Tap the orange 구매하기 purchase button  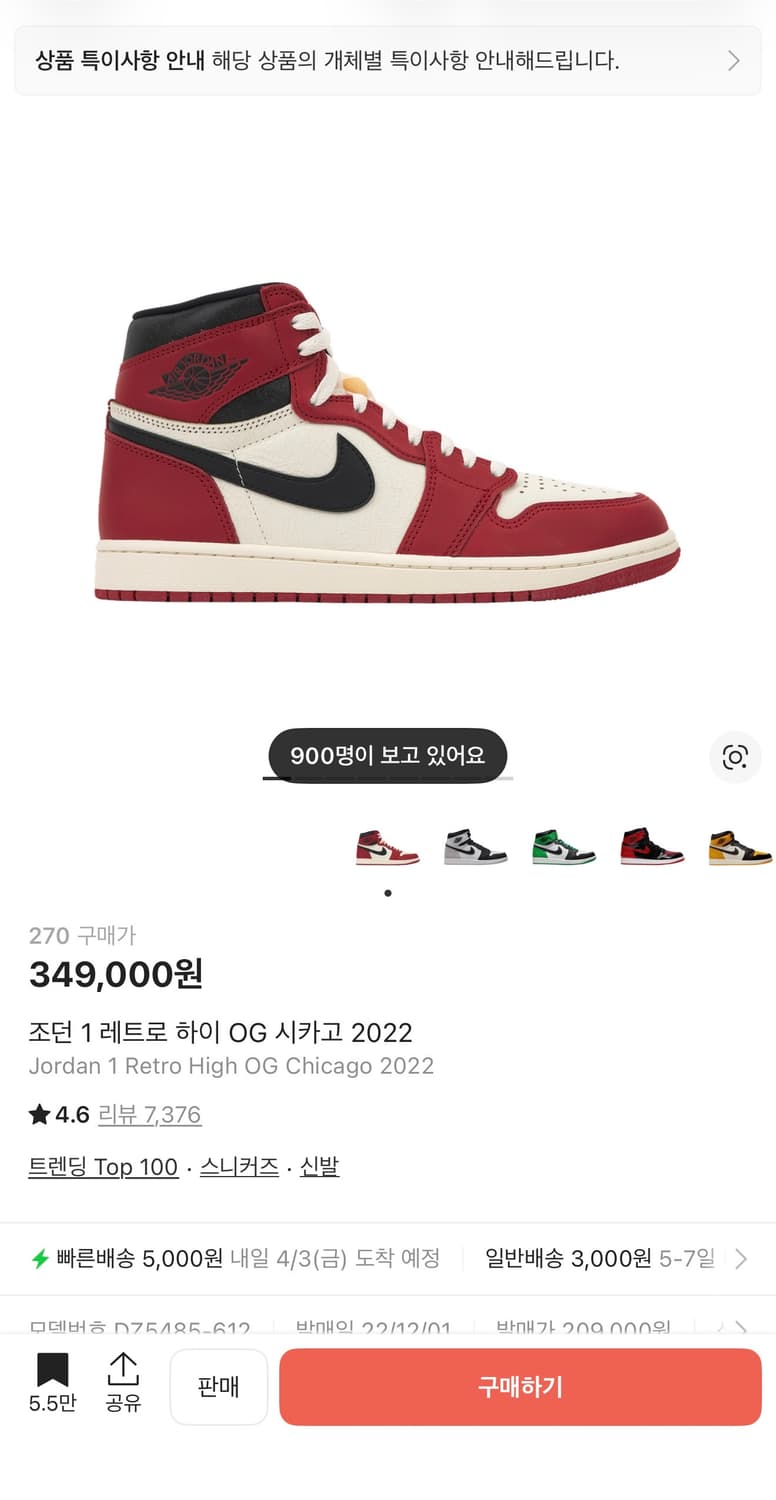coord(519,1387)
